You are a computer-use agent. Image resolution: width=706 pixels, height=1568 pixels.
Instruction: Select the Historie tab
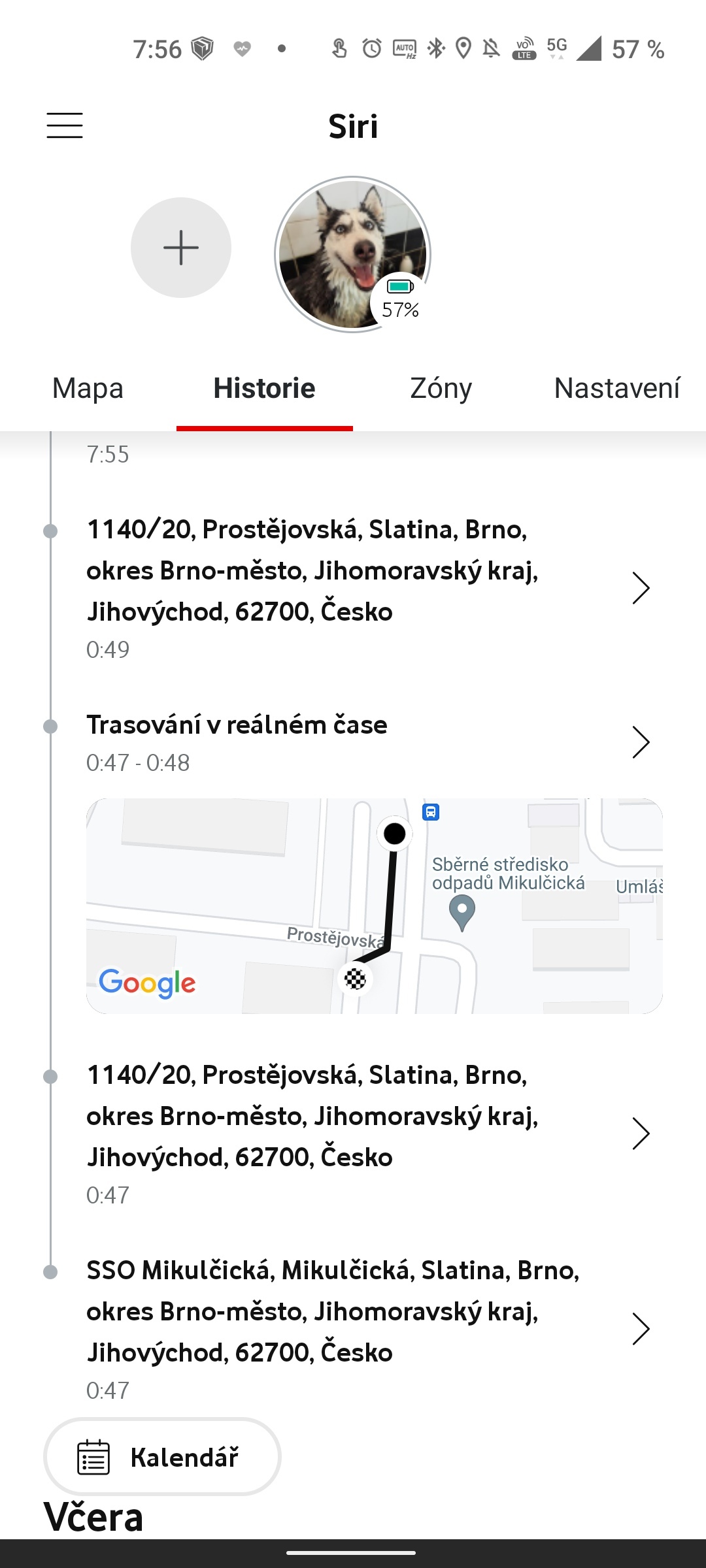264,388
